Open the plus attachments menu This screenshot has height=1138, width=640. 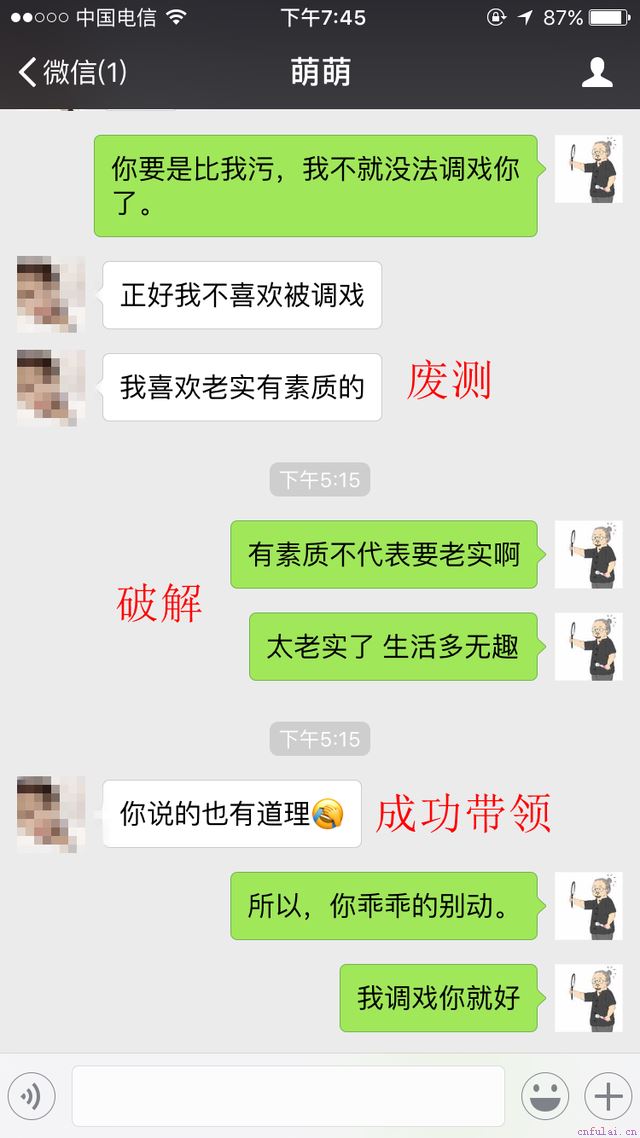tap(609, 1097)
